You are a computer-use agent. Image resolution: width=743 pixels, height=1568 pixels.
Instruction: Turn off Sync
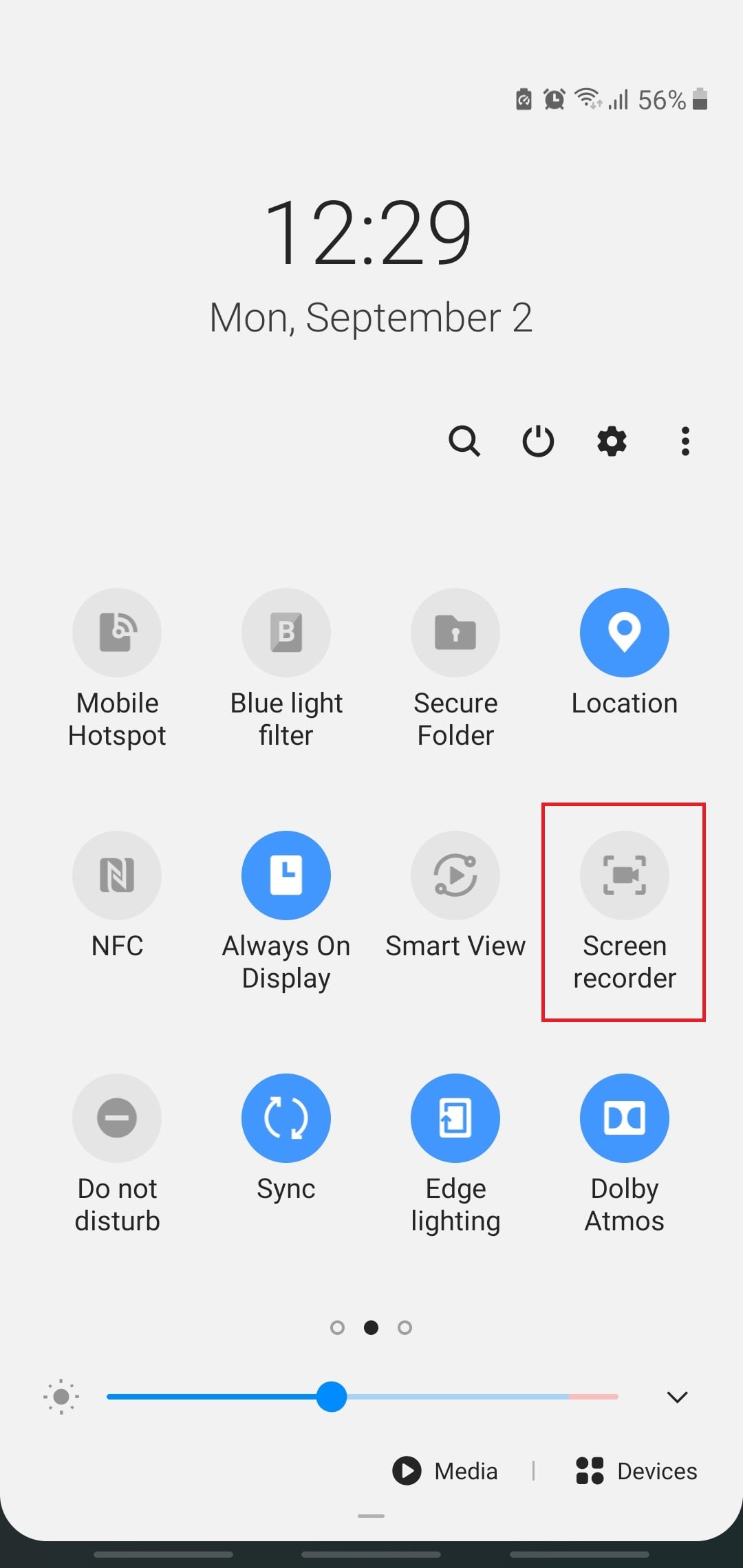(x=286, y=1118)
